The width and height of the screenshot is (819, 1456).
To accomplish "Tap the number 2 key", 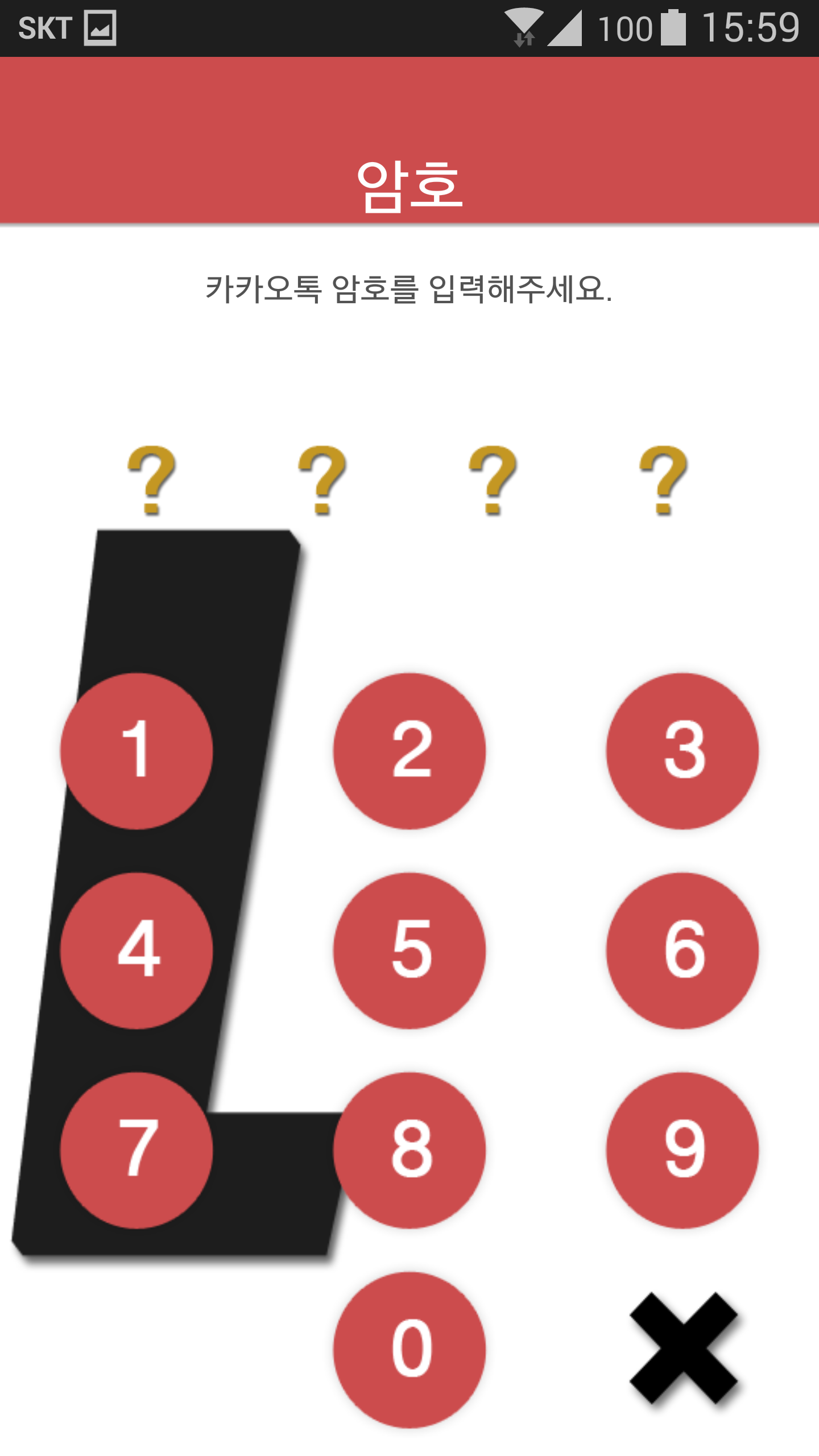I will pyautogui.click(x=409, y=750).
